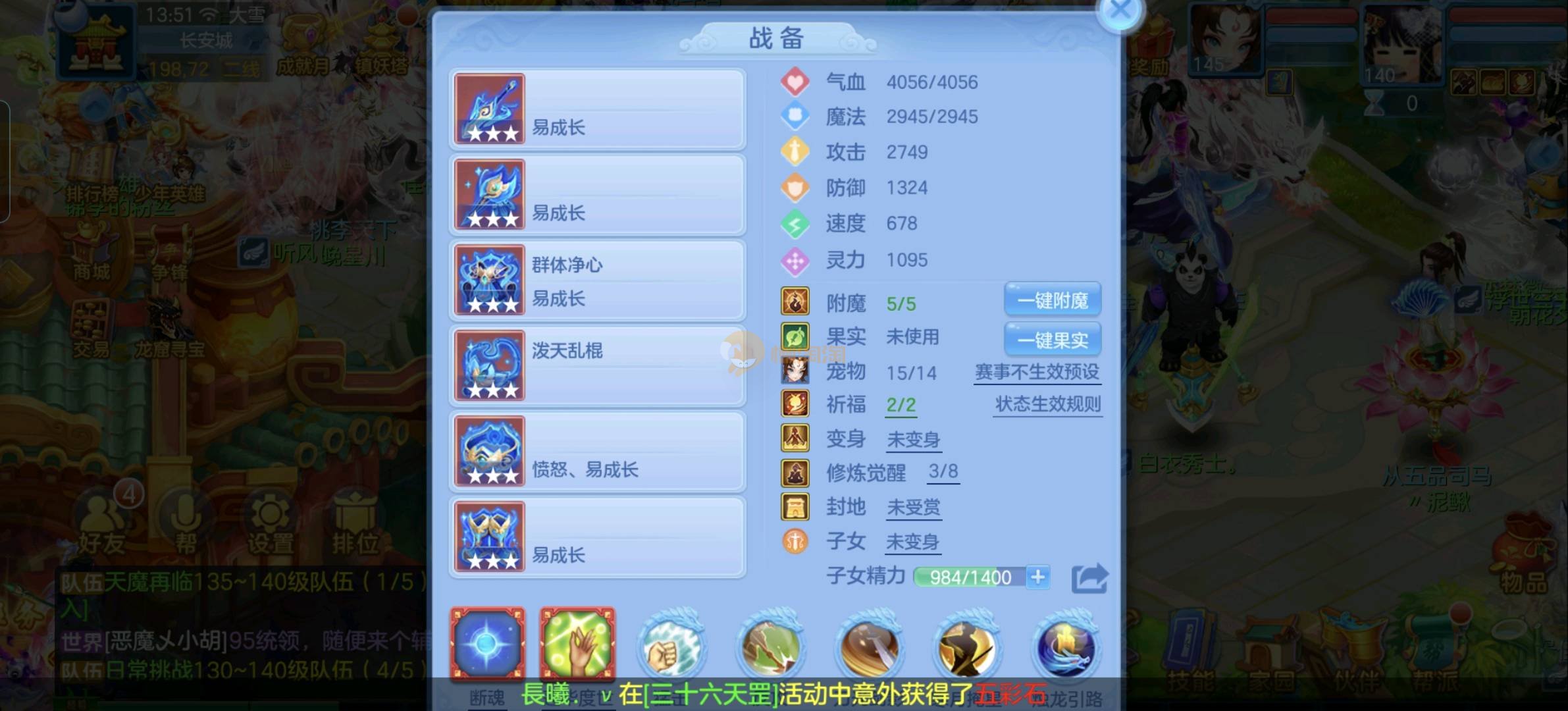Viewport: 1568px width, 711px height.
Task: Open 赛事不生效预设 link
Action: click(x=1037, y=372)
